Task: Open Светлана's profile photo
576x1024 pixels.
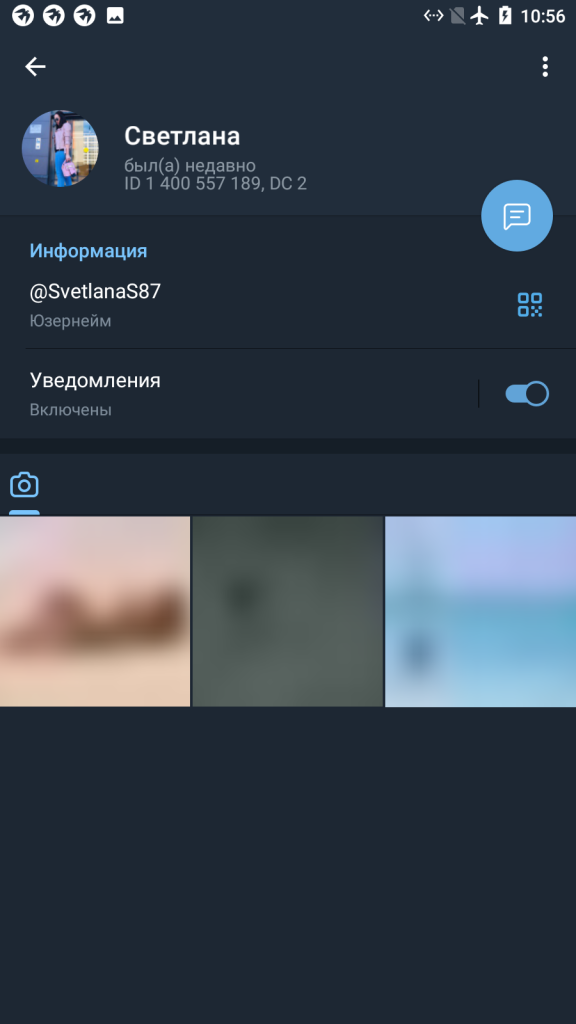Action: 60,148
